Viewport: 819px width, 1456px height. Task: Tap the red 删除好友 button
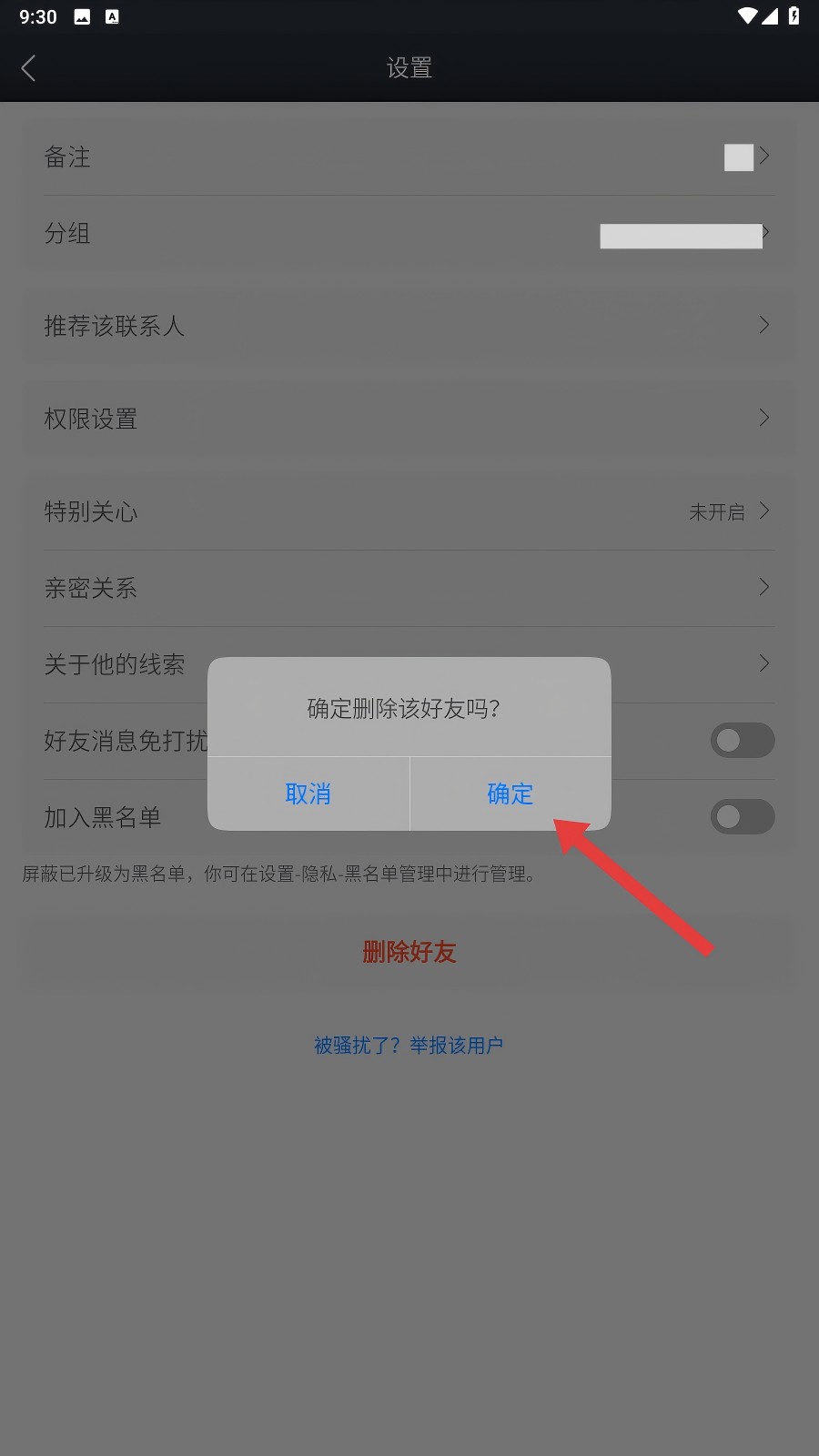point(409,952)
